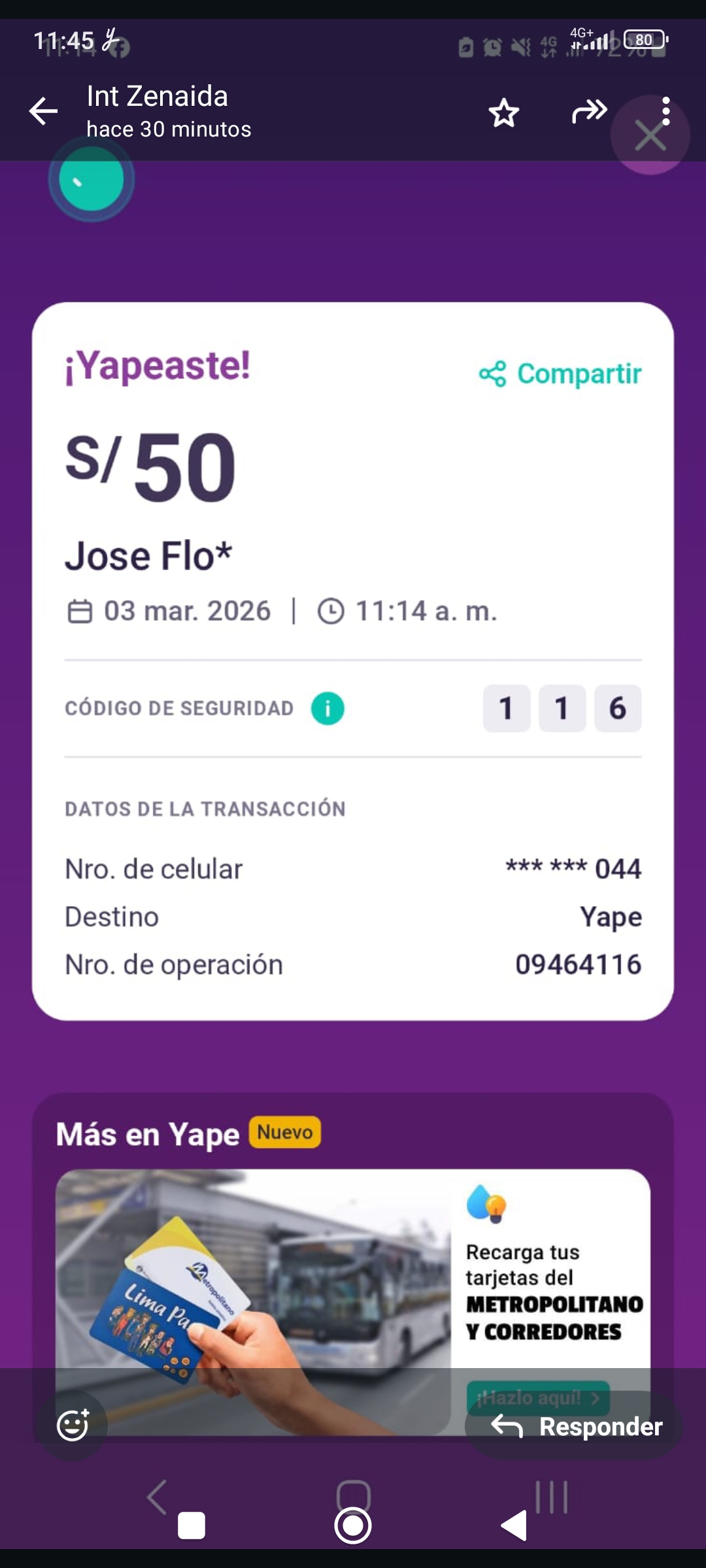706x1568 pixels.
Task: Tap the system back triangle button
Action: pos(514,1526)
